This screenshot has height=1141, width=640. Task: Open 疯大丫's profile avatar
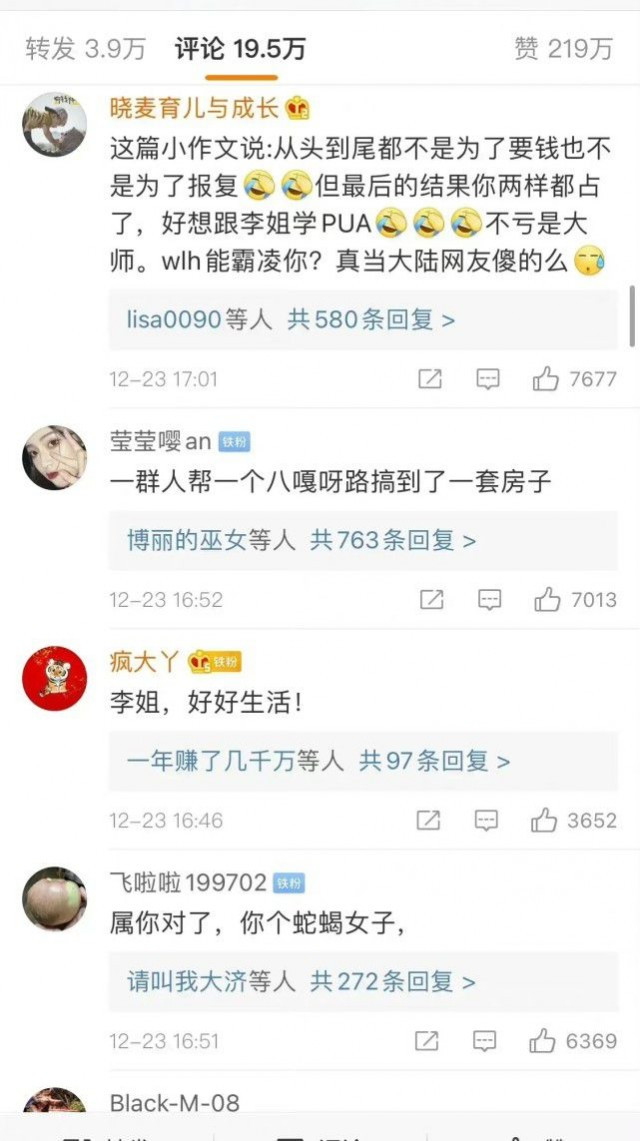(54, 678)
